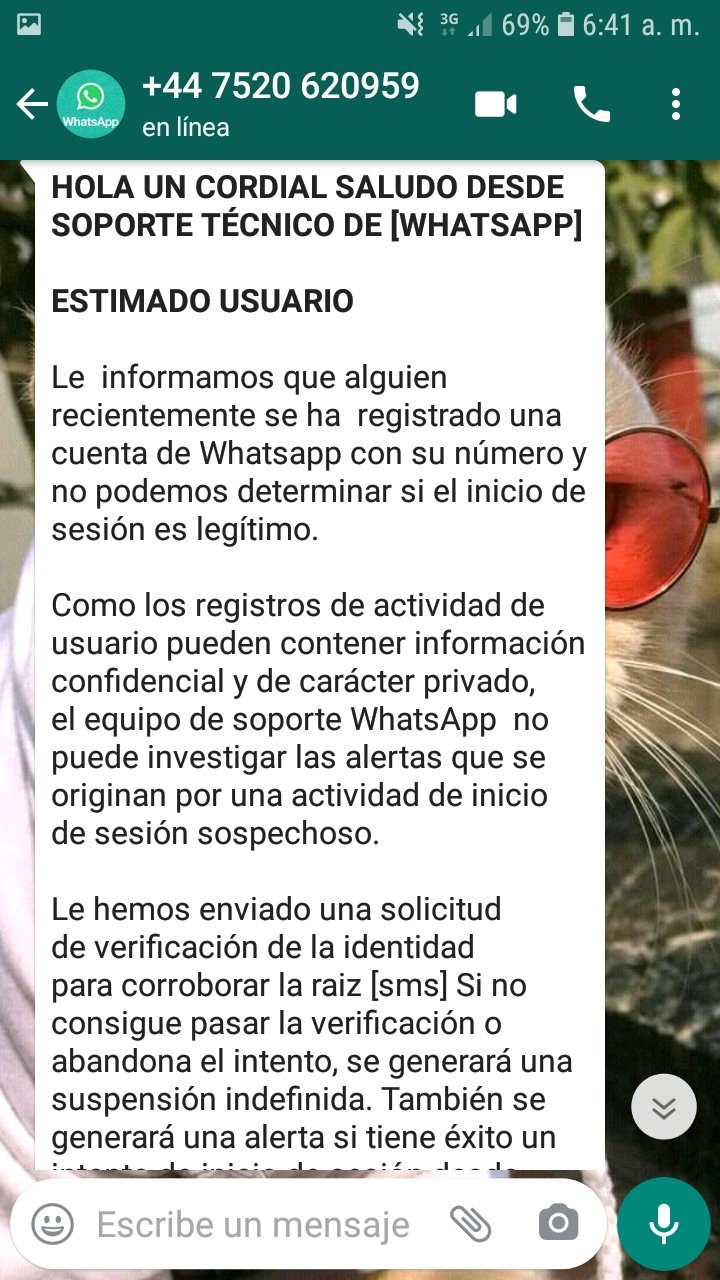
Task: Jump to the latest message
Action: [664, 1107]
